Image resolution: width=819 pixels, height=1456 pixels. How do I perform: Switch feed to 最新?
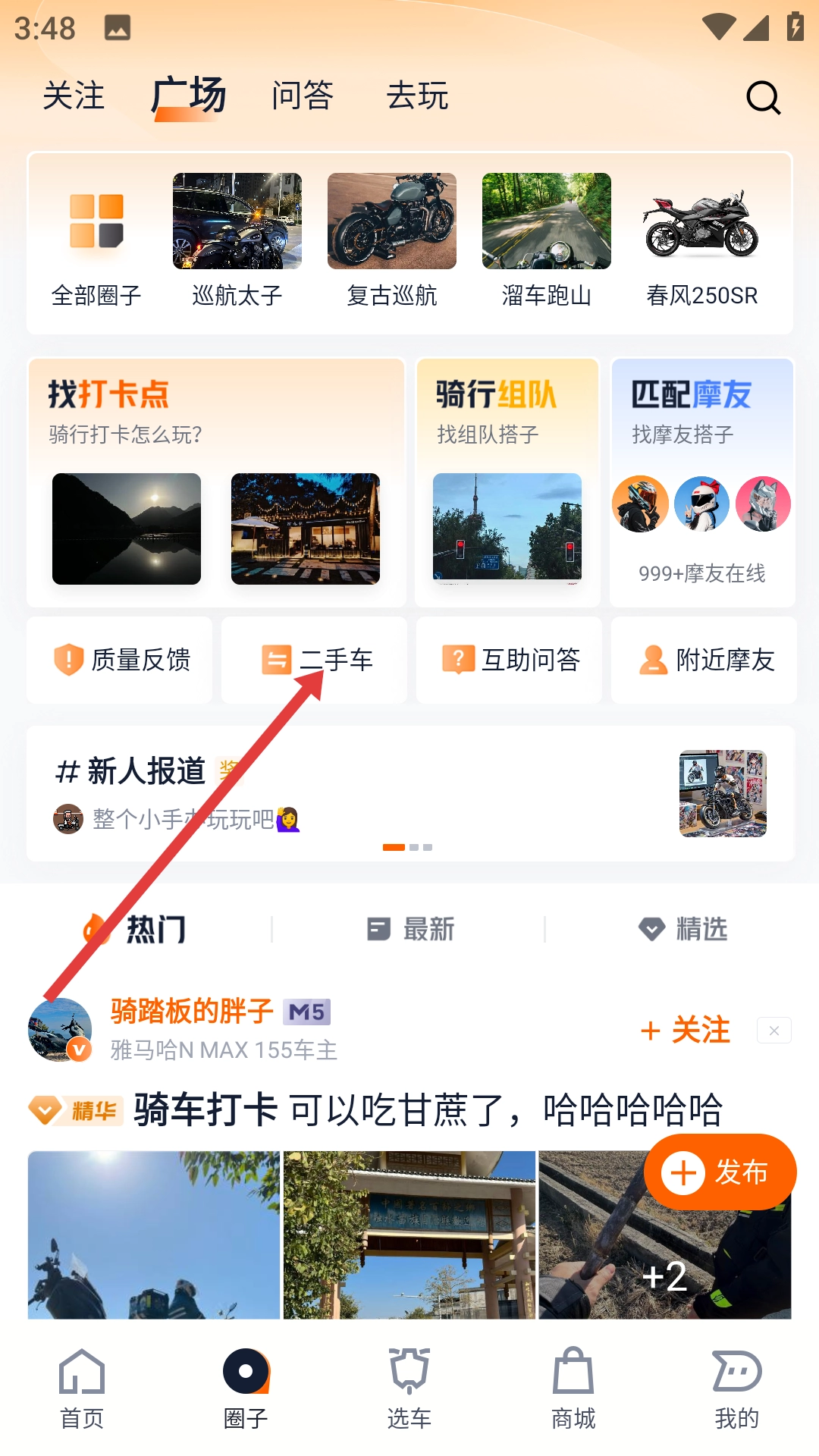point(410,929)
